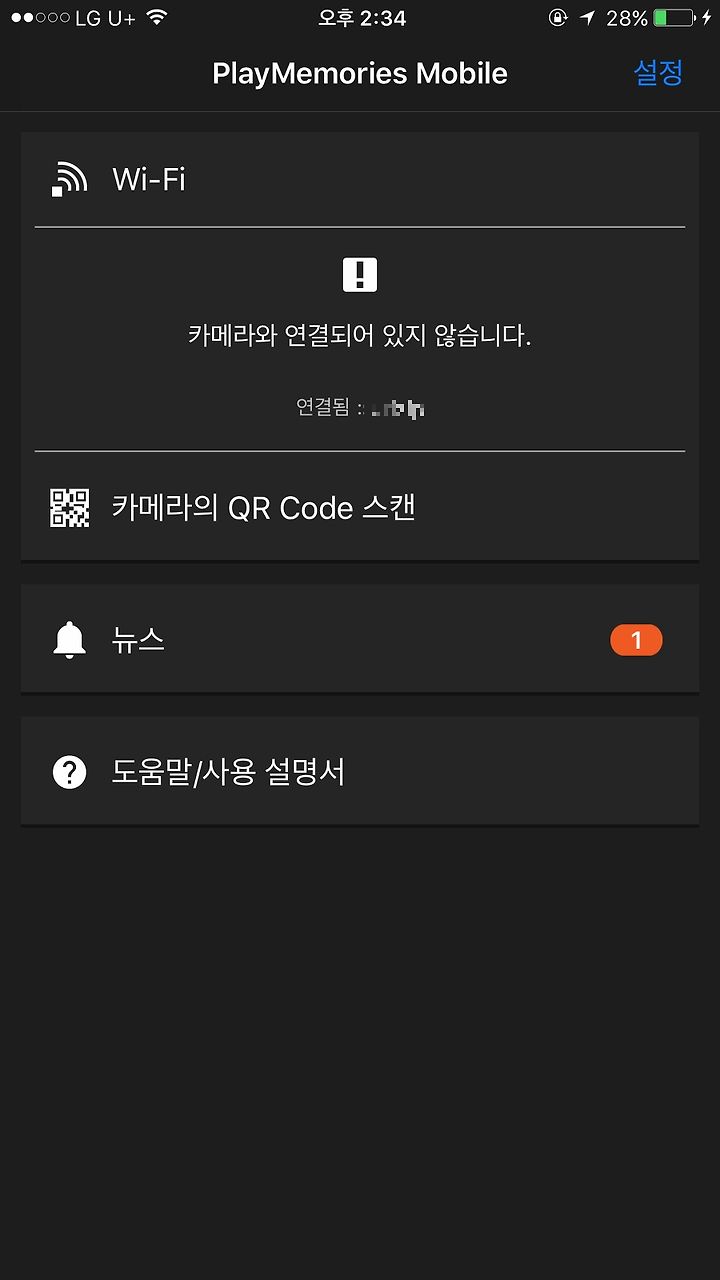Screen dimensions: 720x1280
Task: Open 설정 in the top bar
Action: click(658, 73)
